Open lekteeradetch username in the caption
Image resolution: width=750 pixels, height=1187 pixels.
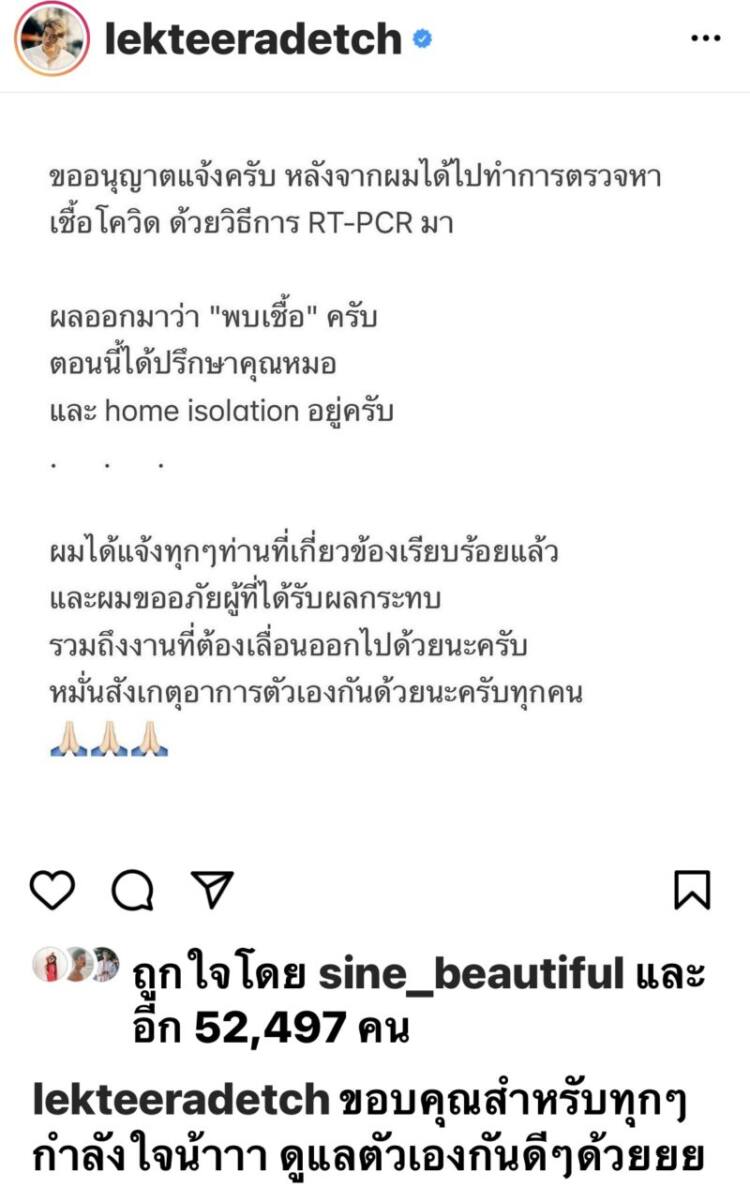click(180, 1099)
